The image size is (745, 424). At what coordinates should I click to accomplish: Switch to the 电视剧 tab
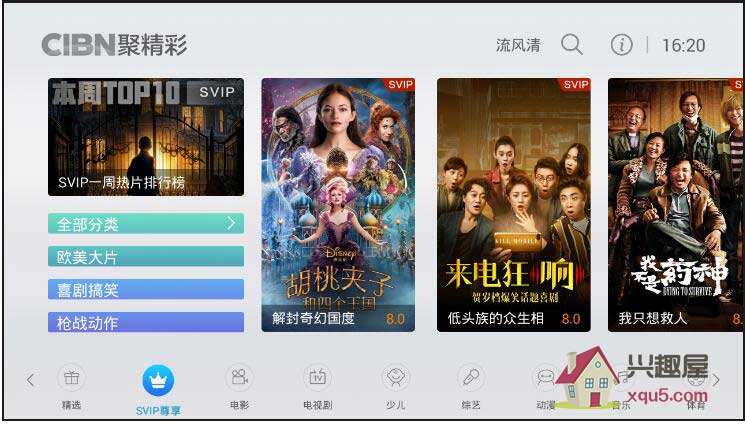point(317,386)
